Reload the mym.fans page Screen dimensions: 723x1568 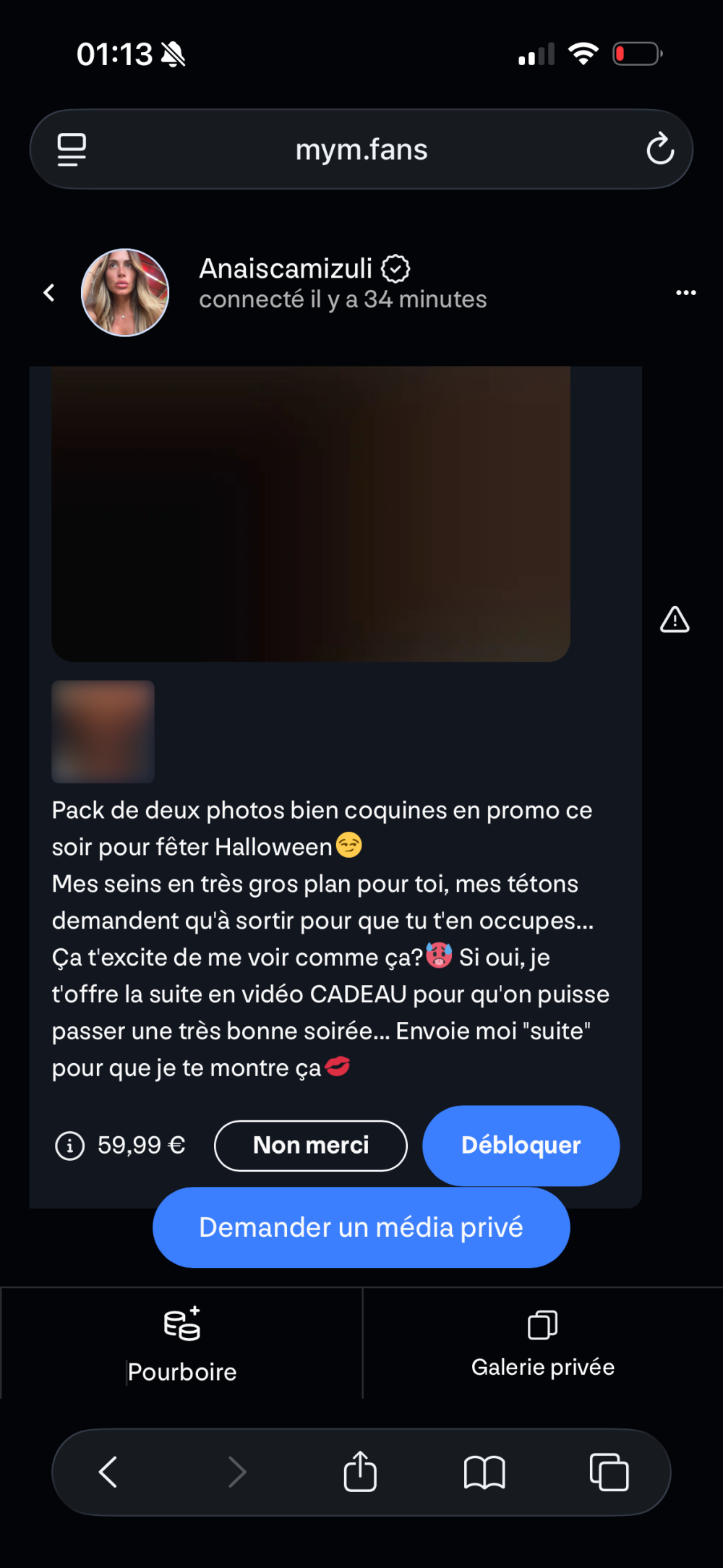660,150
